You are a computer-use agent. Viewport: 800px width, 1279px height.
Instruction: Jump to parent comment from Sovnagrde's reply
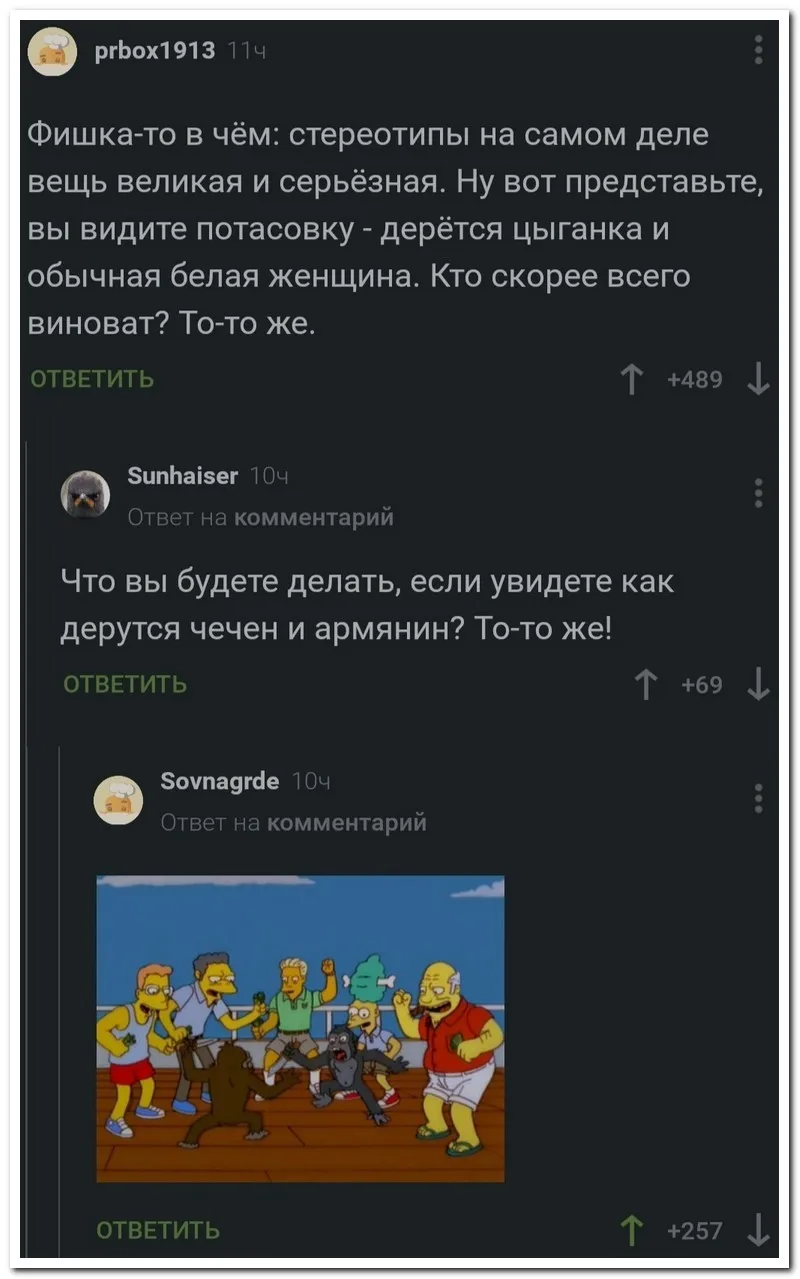(x=347, y=822)
